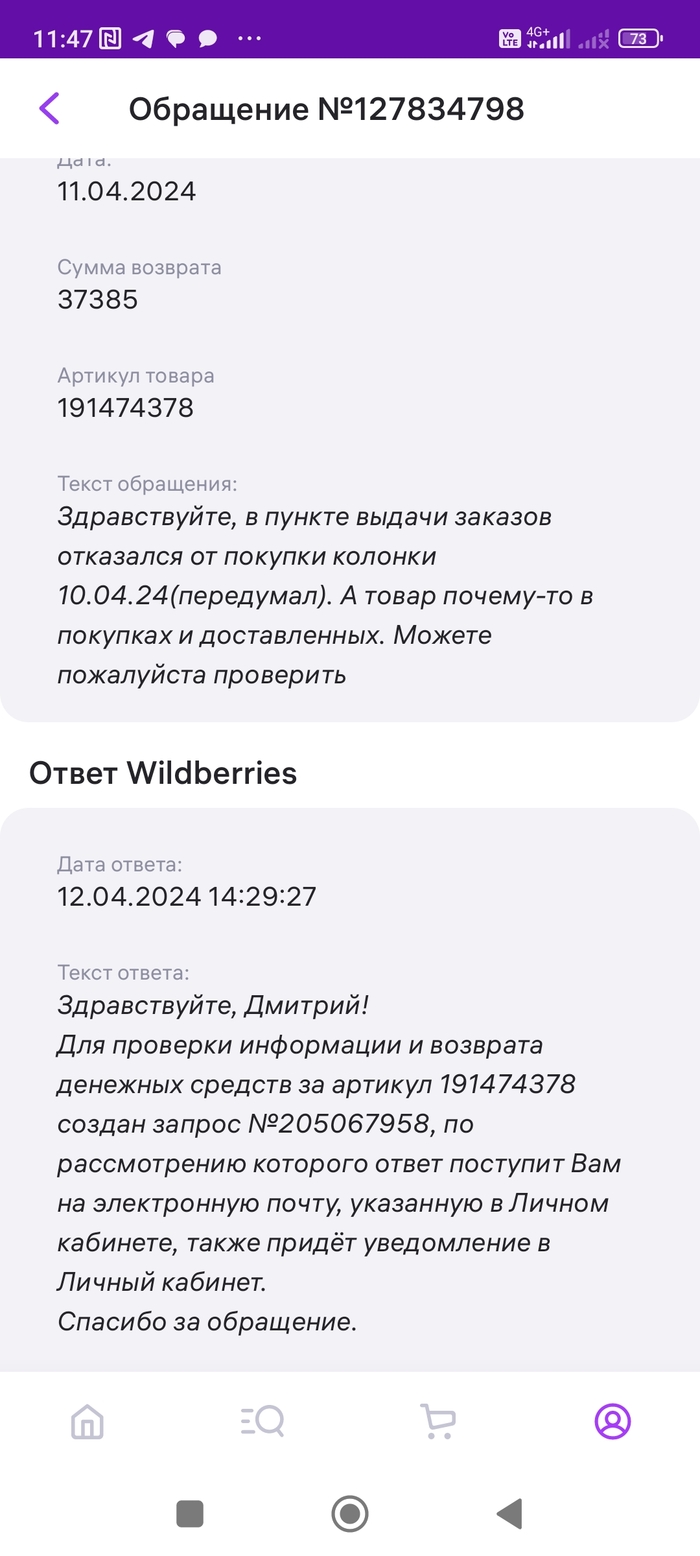Go back from the request details
700x1556 pixels.
tap(49, 108)
